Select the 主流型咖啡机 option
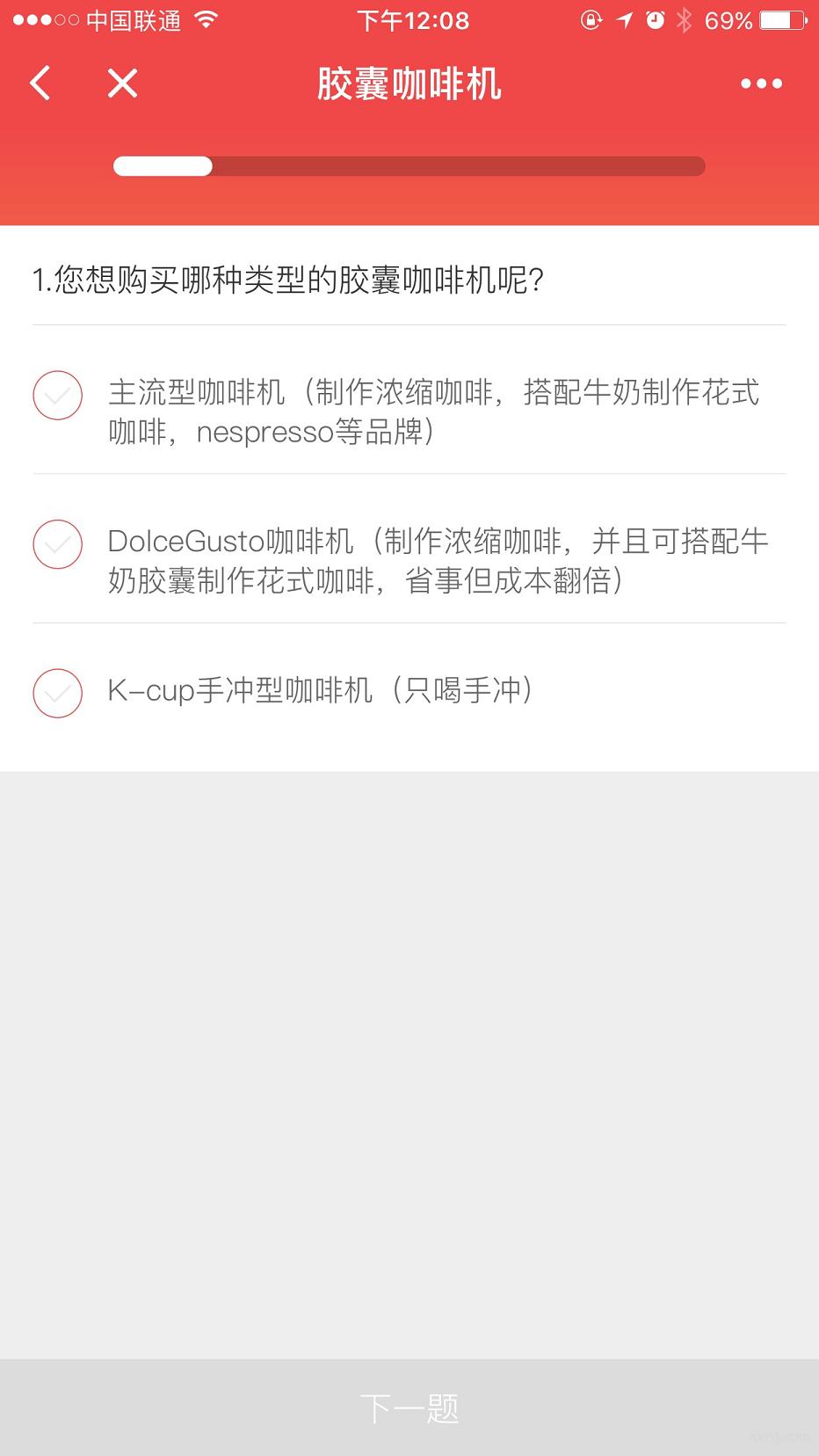Image resolution: width=819 pixels, height=1456 pixels. [409, 400]
